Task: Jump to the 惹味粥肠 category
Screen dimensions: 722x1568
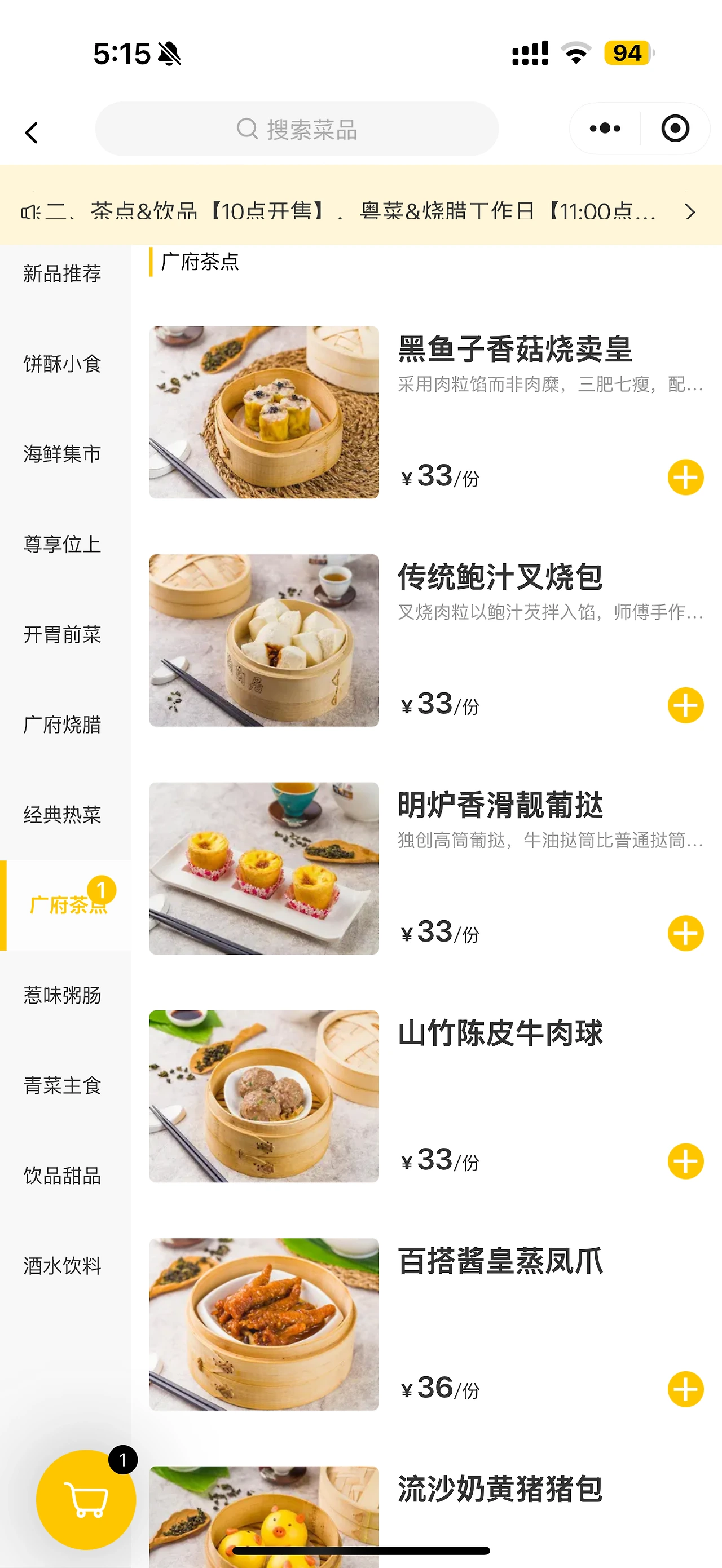Action: [62, 996]
